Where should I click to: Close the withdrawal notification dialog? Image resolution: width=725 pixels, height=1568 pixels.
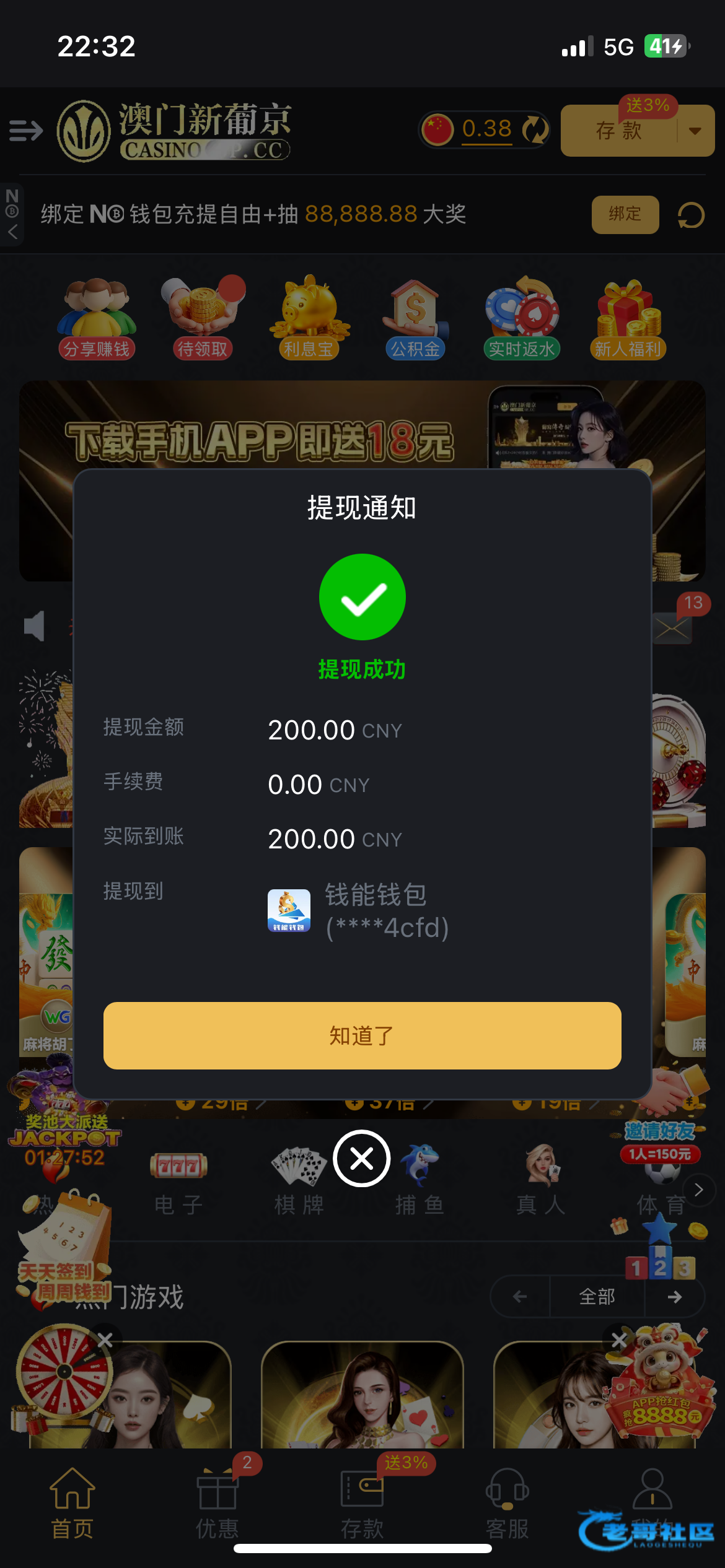[x=362, y=1159]
